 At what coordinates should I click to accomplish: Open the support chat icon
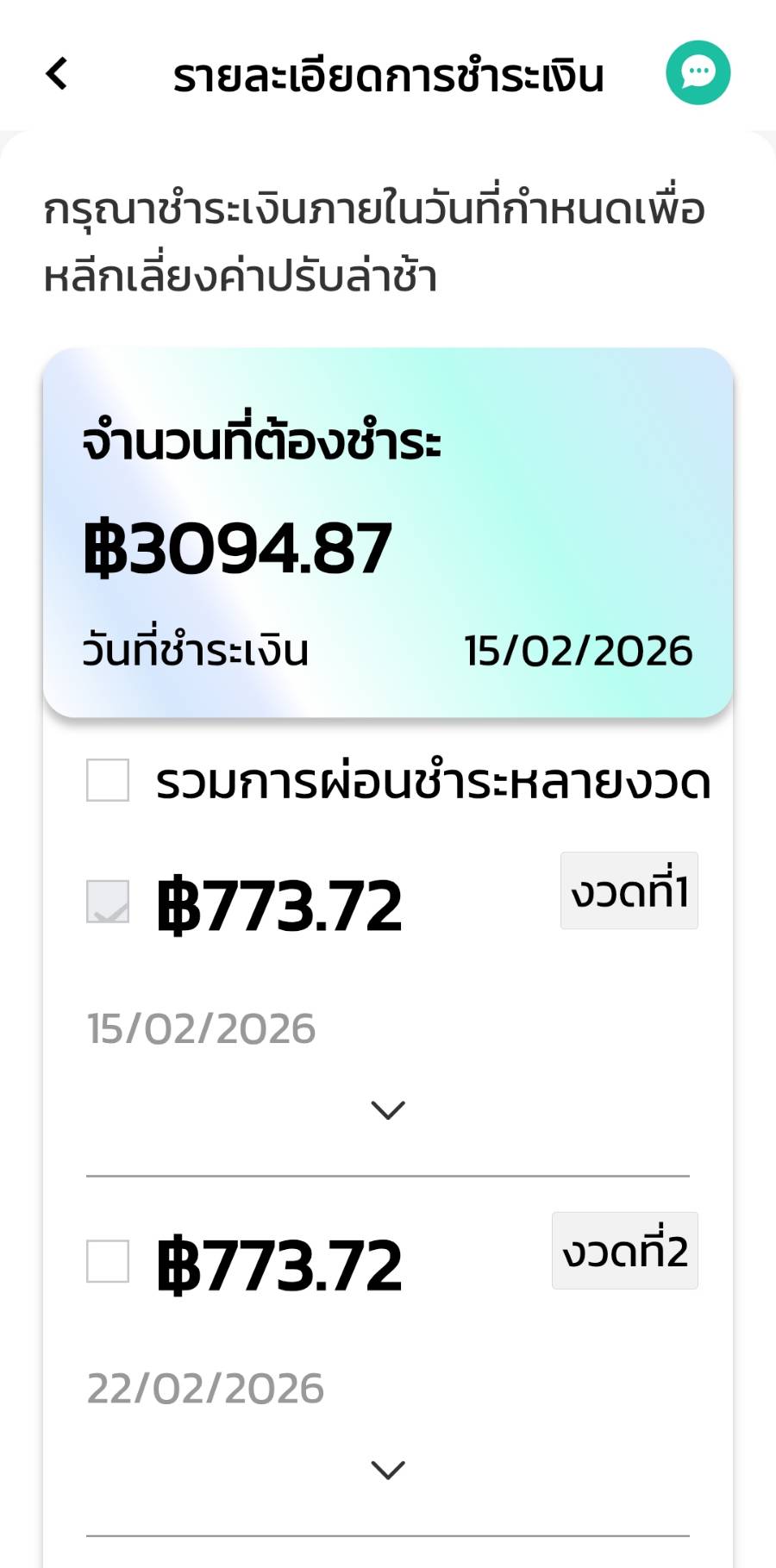click(698, 72)
